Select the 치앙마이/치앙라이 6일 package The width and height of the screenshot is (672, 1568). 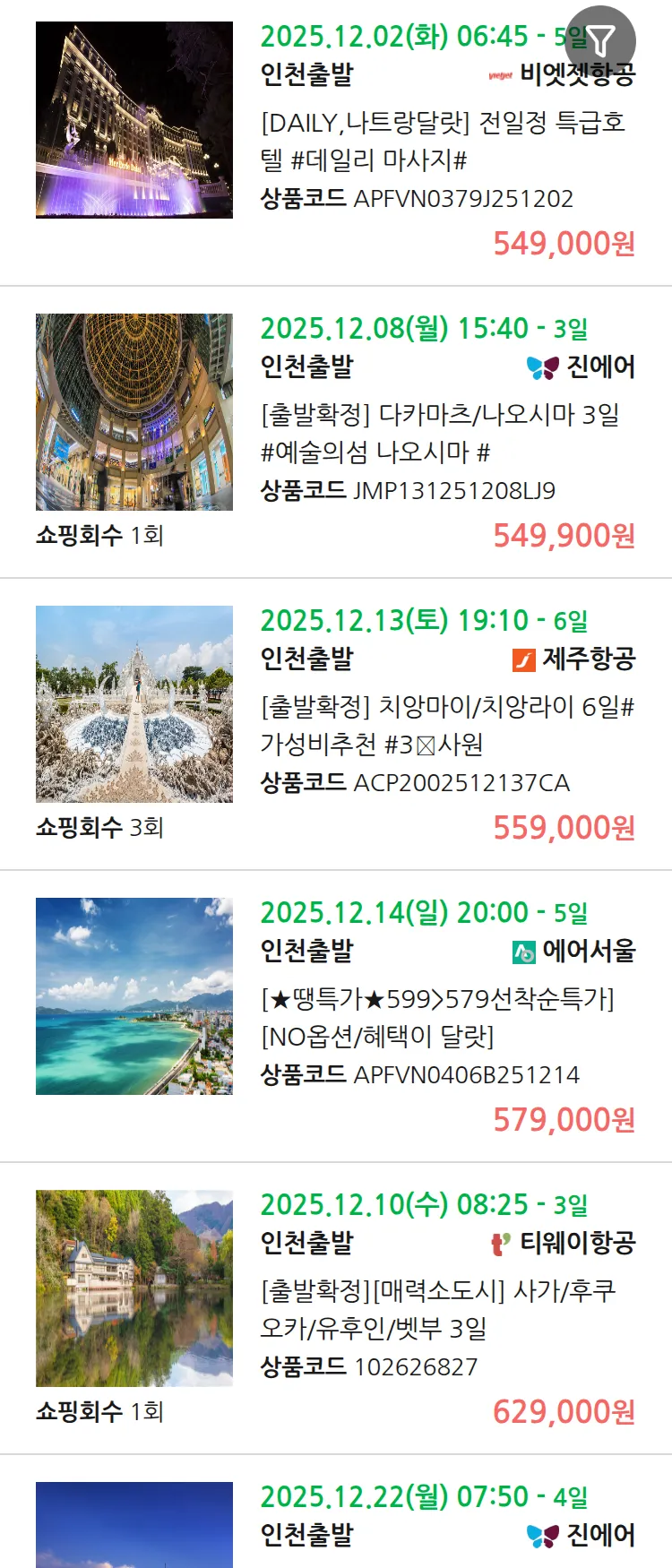click(x=446, y=725)
